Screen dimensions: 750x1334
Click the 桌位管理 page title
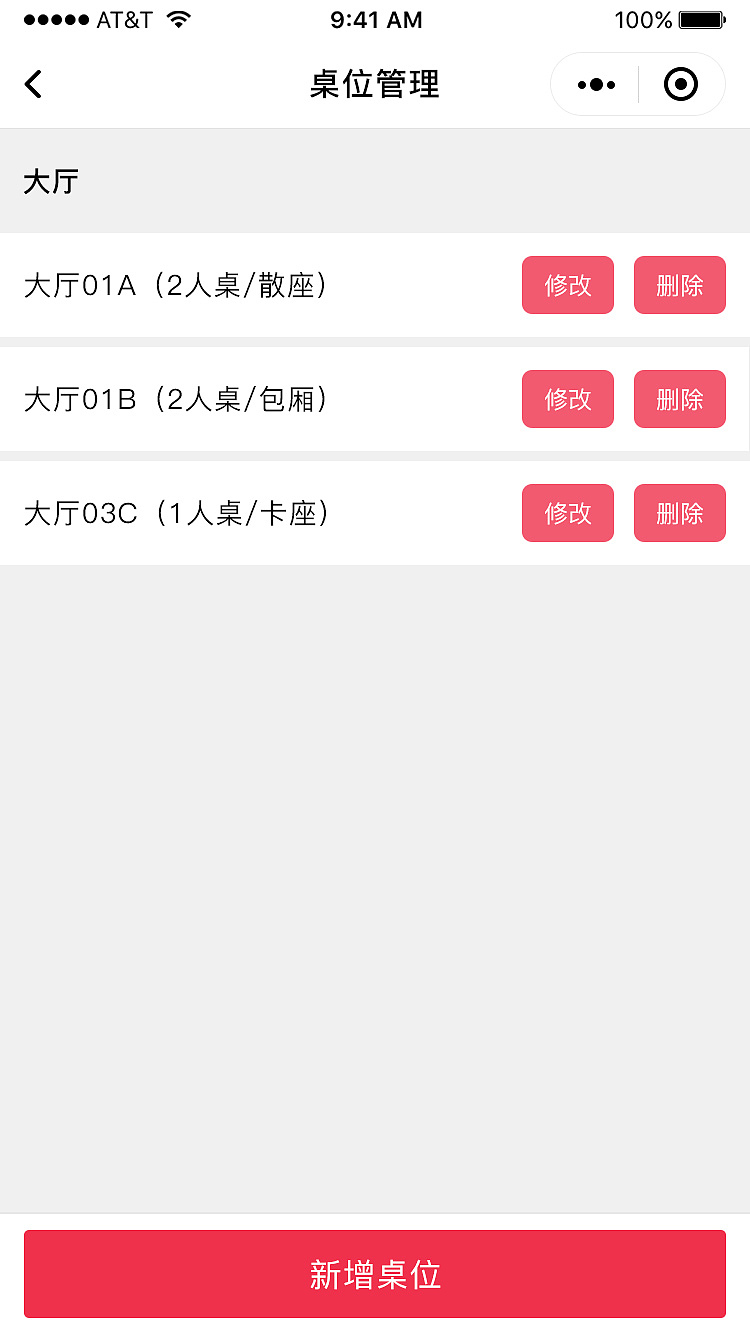pos(375,84)
